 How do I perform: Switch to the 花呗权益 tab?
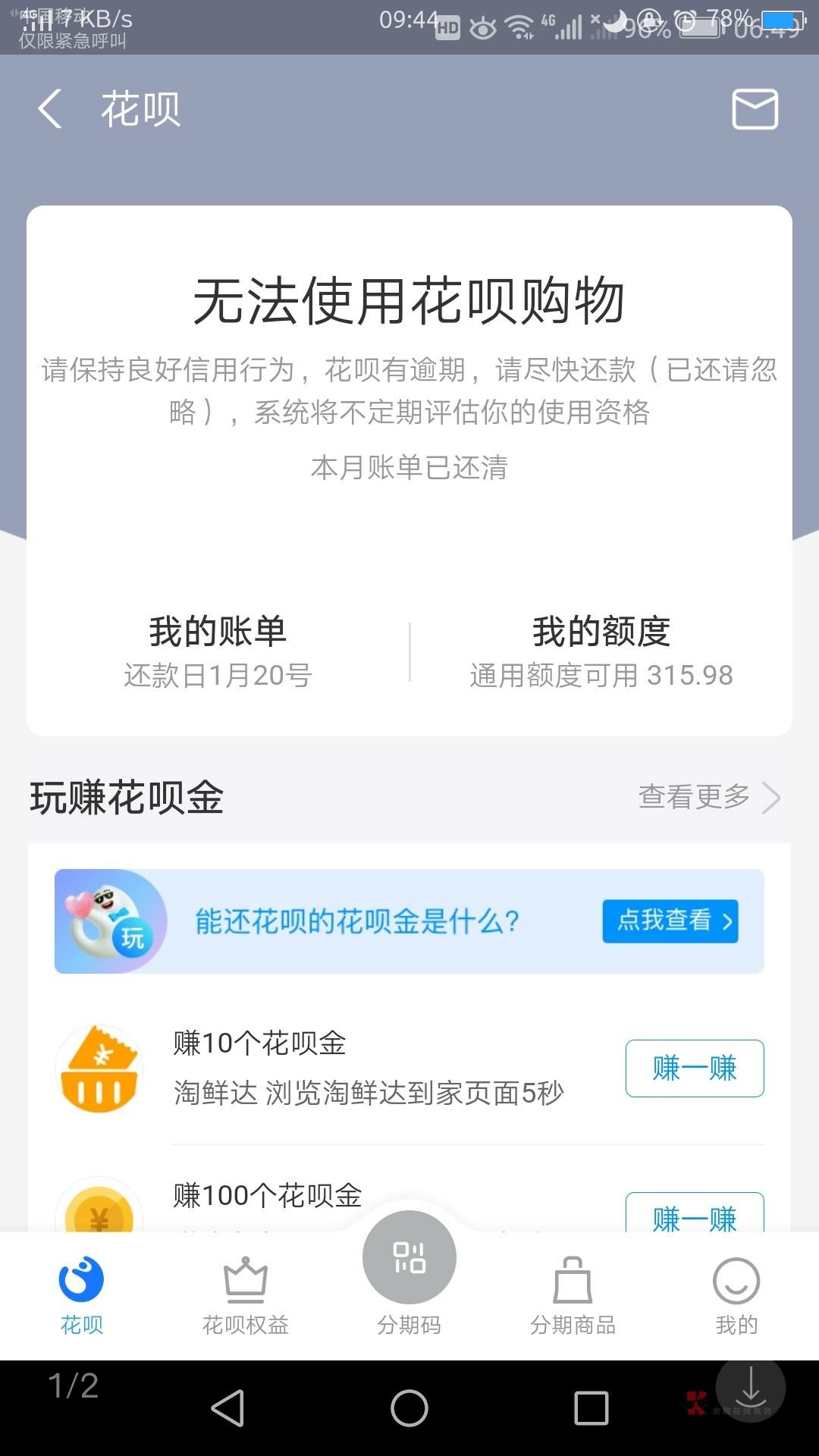pos(246,1297)
